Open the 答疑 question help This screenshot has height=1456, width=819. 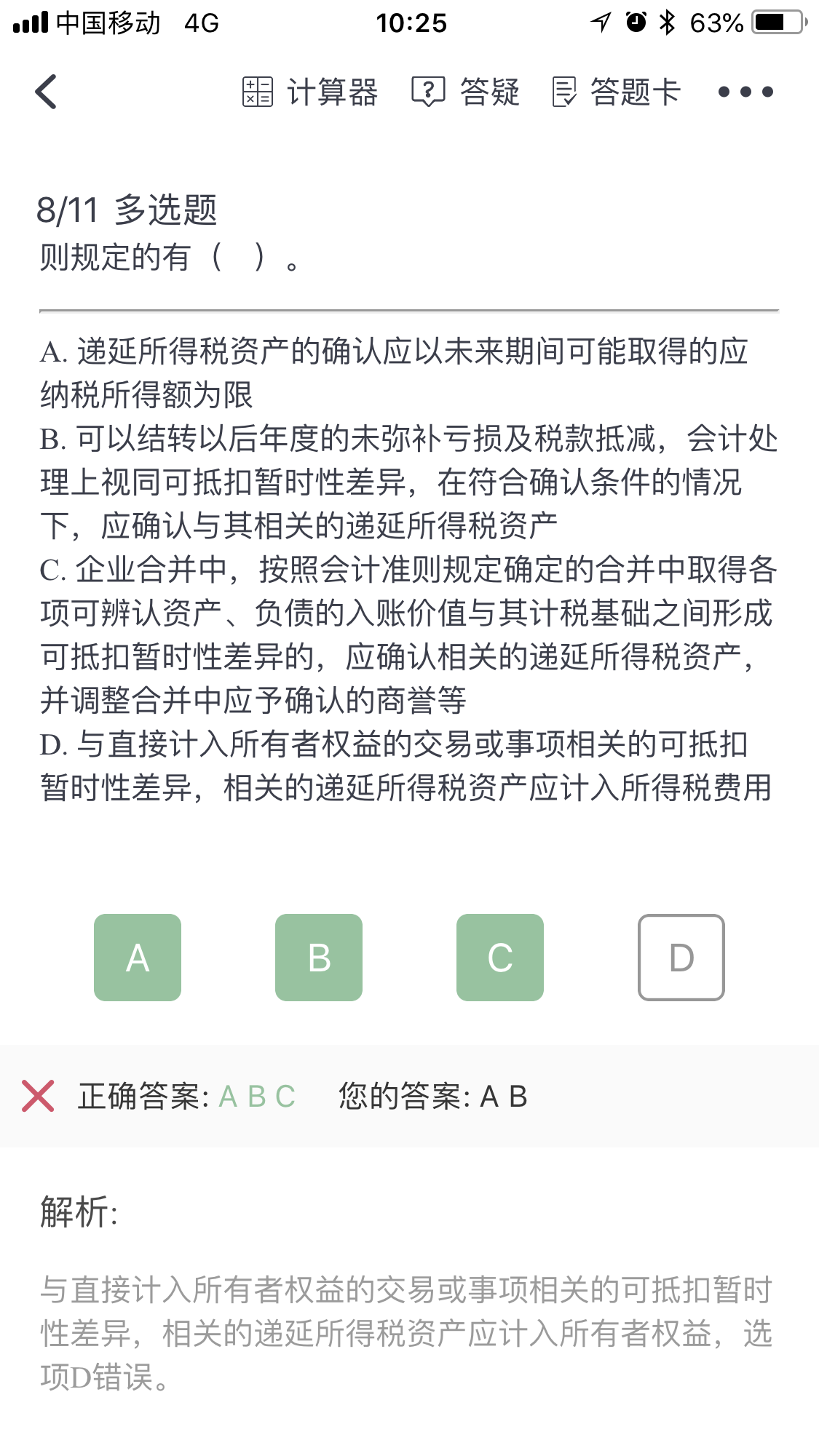click(x=466, y=92)
